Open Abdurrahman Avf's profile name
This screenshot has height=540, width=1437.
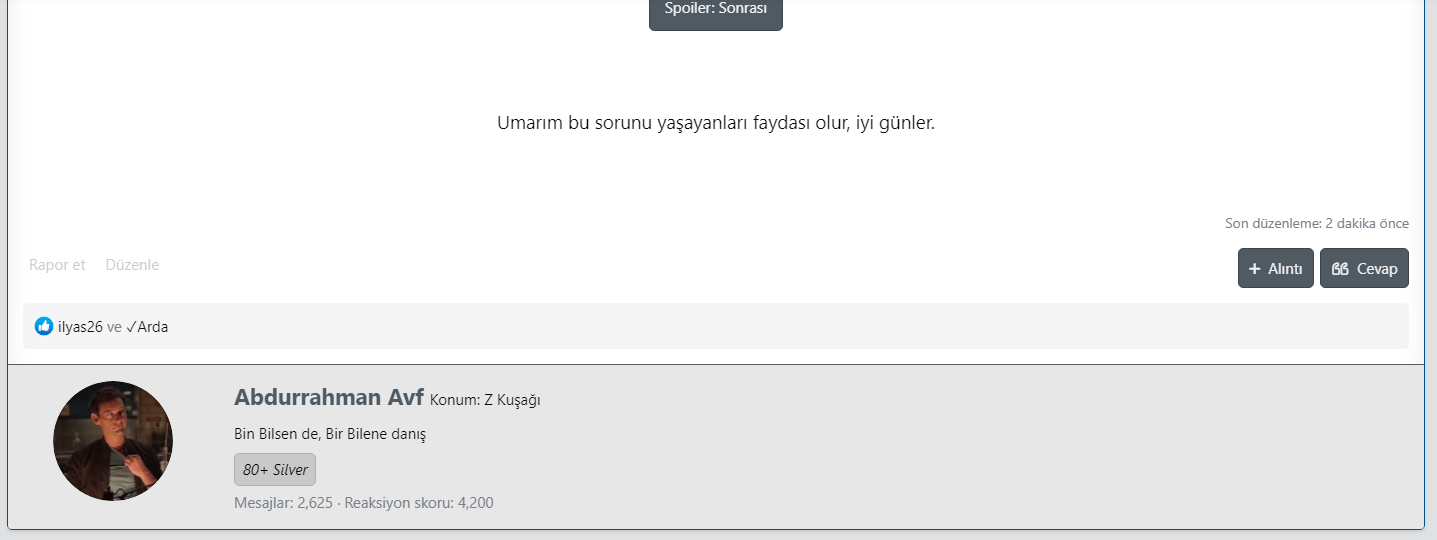pos(329,397)
